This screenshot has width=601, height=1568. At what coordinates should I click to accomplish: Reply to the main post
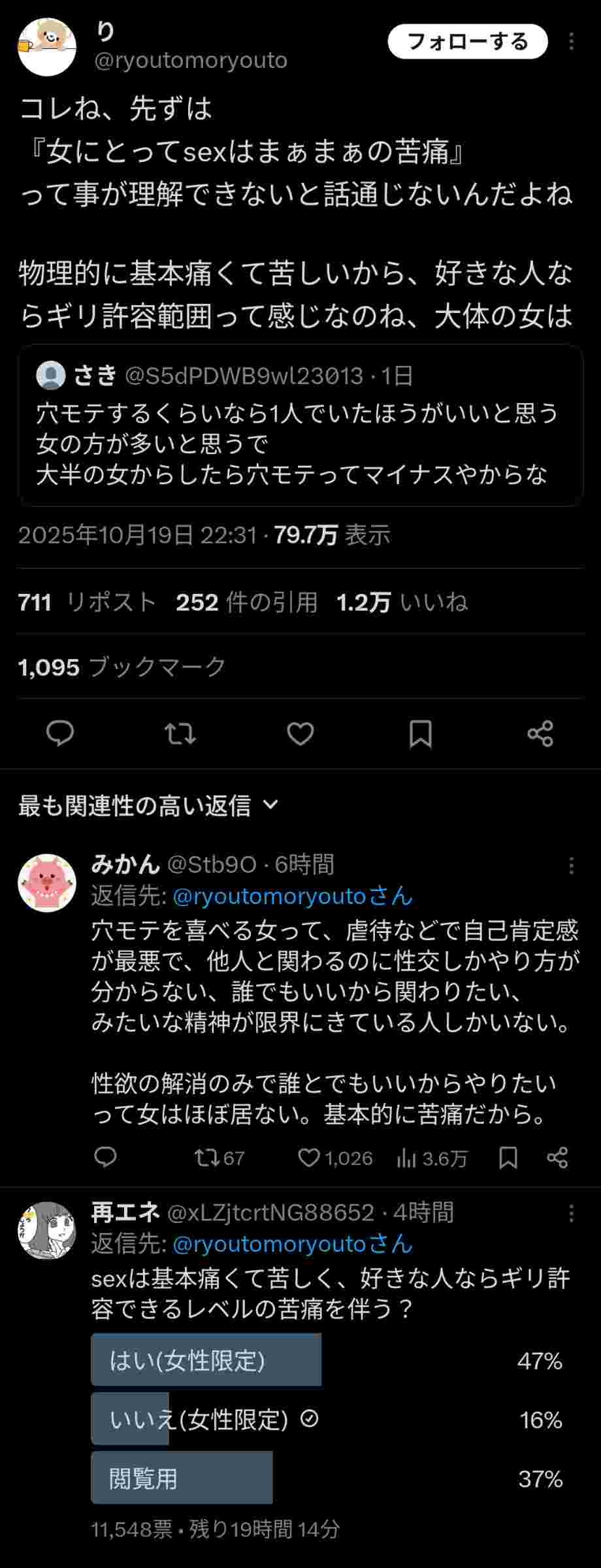60,734
